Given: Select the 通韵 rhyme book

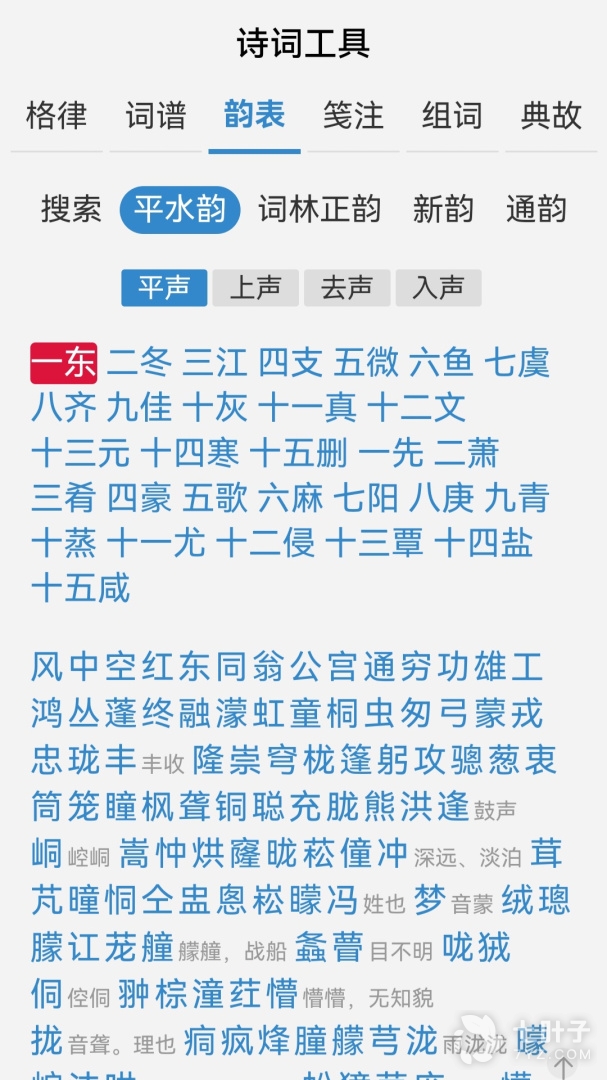Looking at the screenshot, I should pos(536,210).
